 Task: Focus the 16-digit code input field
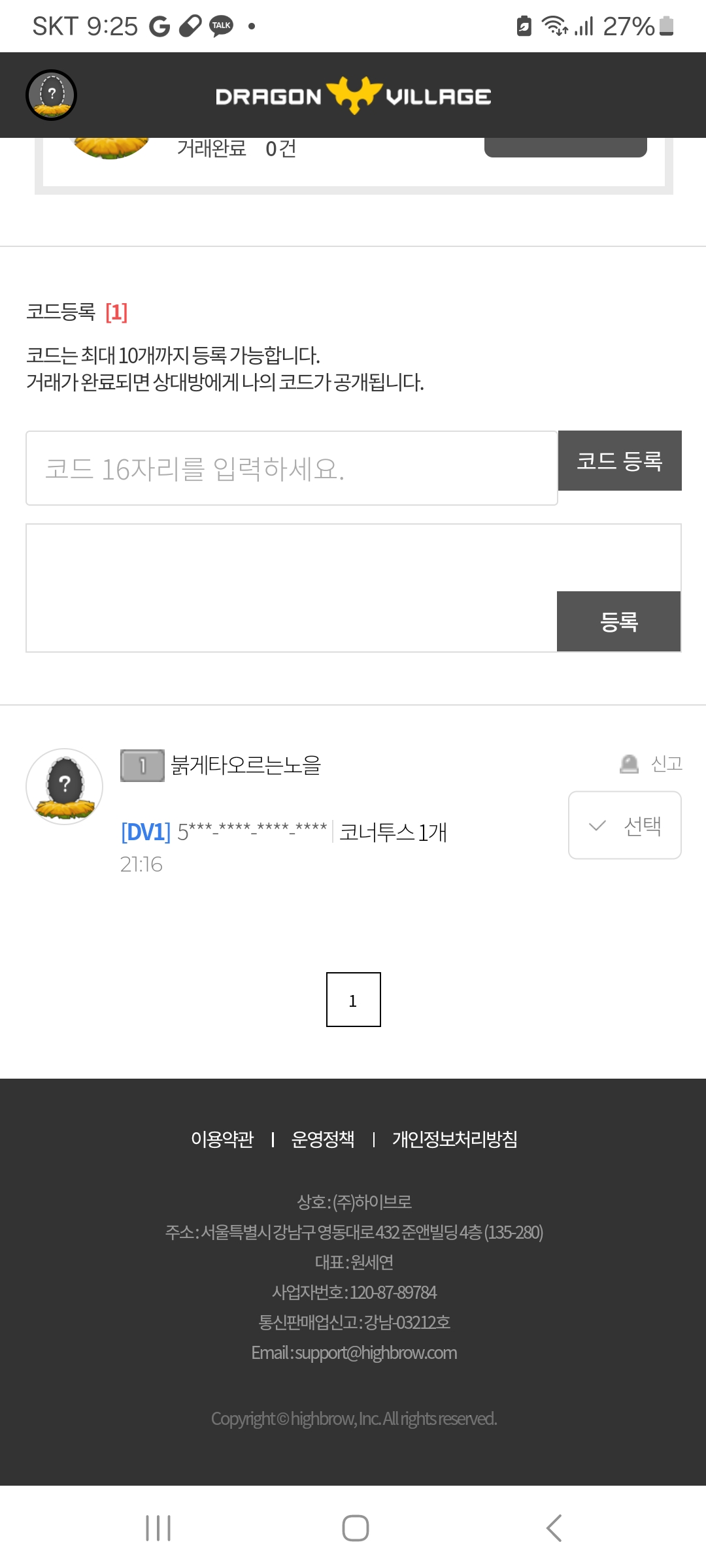tap(292, 468)
